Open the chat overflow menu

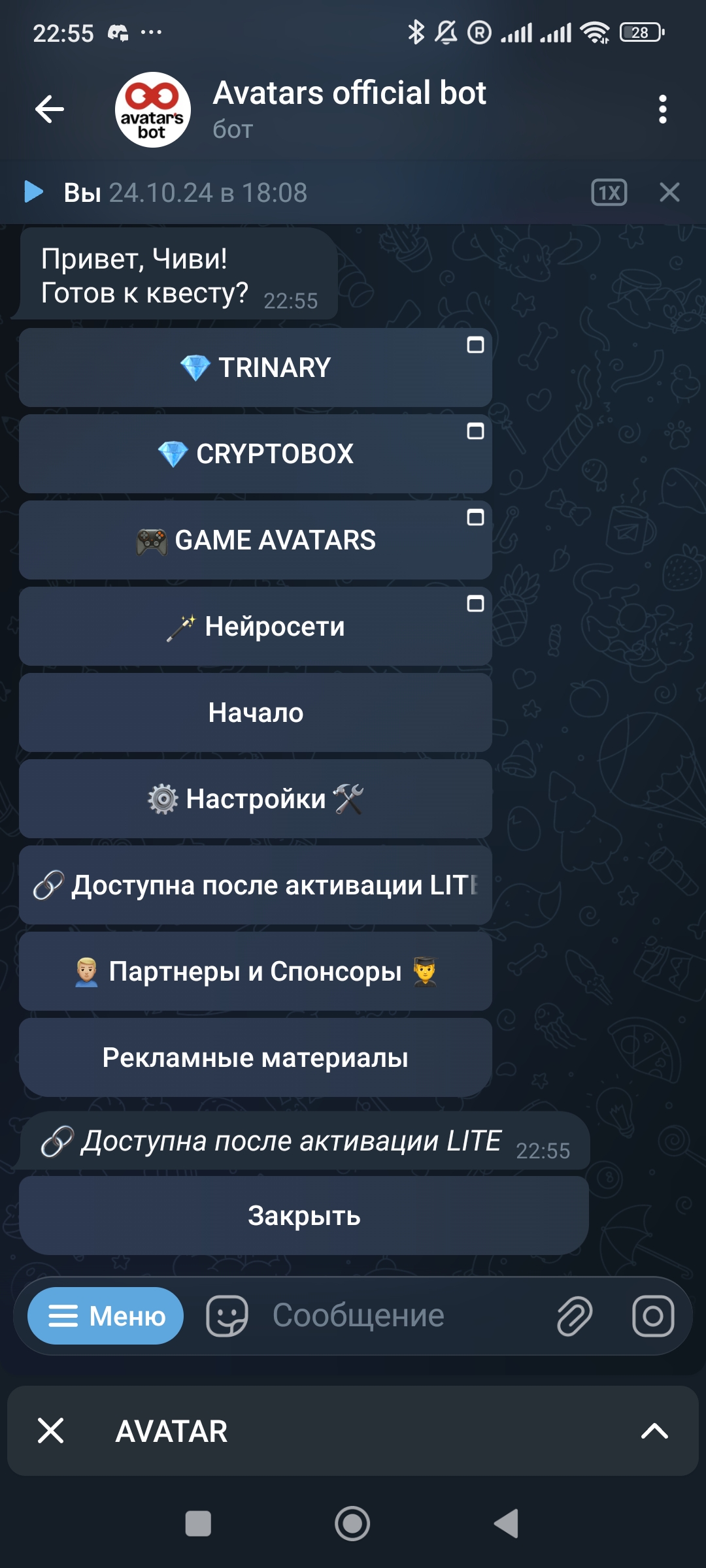[662, 109]
